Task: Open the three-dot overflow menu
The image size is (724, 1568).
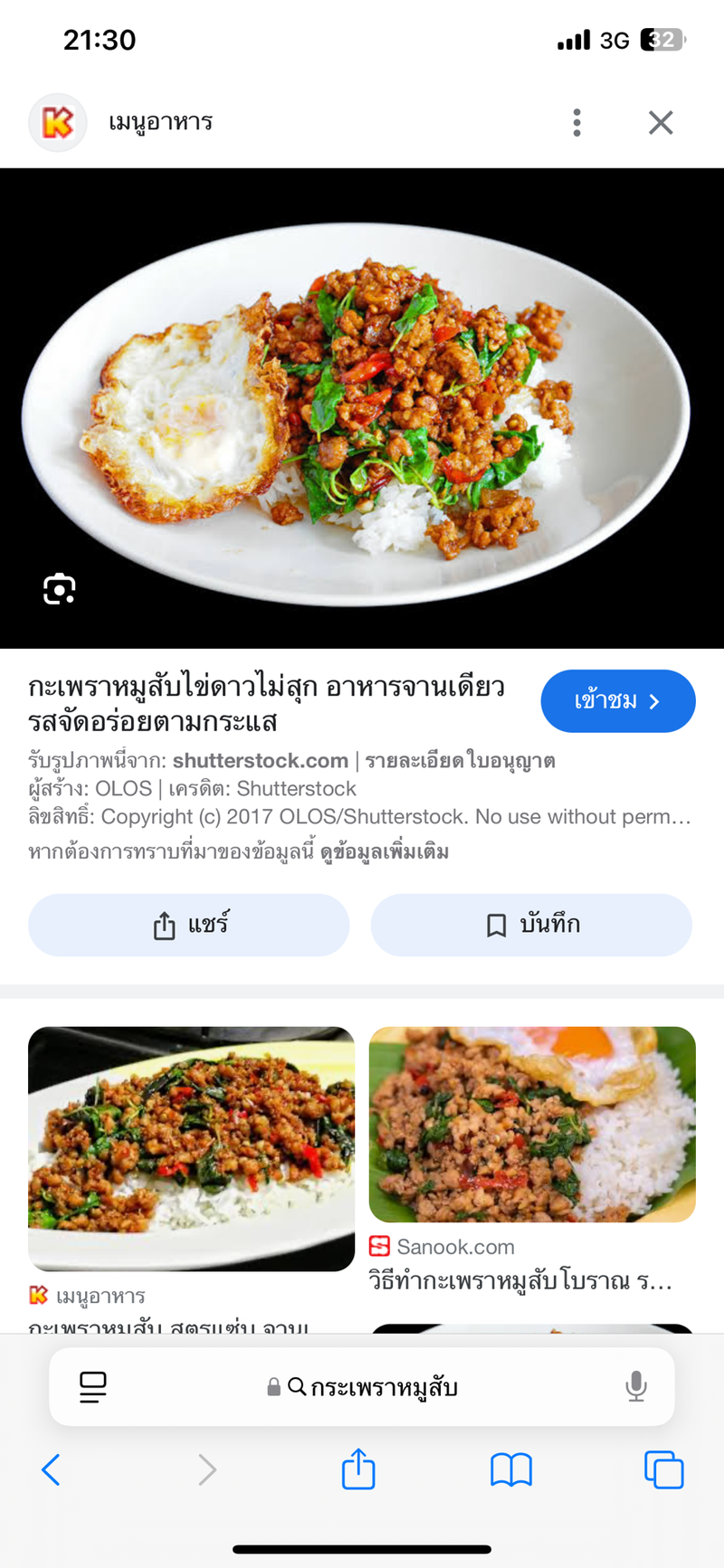Action: coord(576,122)
